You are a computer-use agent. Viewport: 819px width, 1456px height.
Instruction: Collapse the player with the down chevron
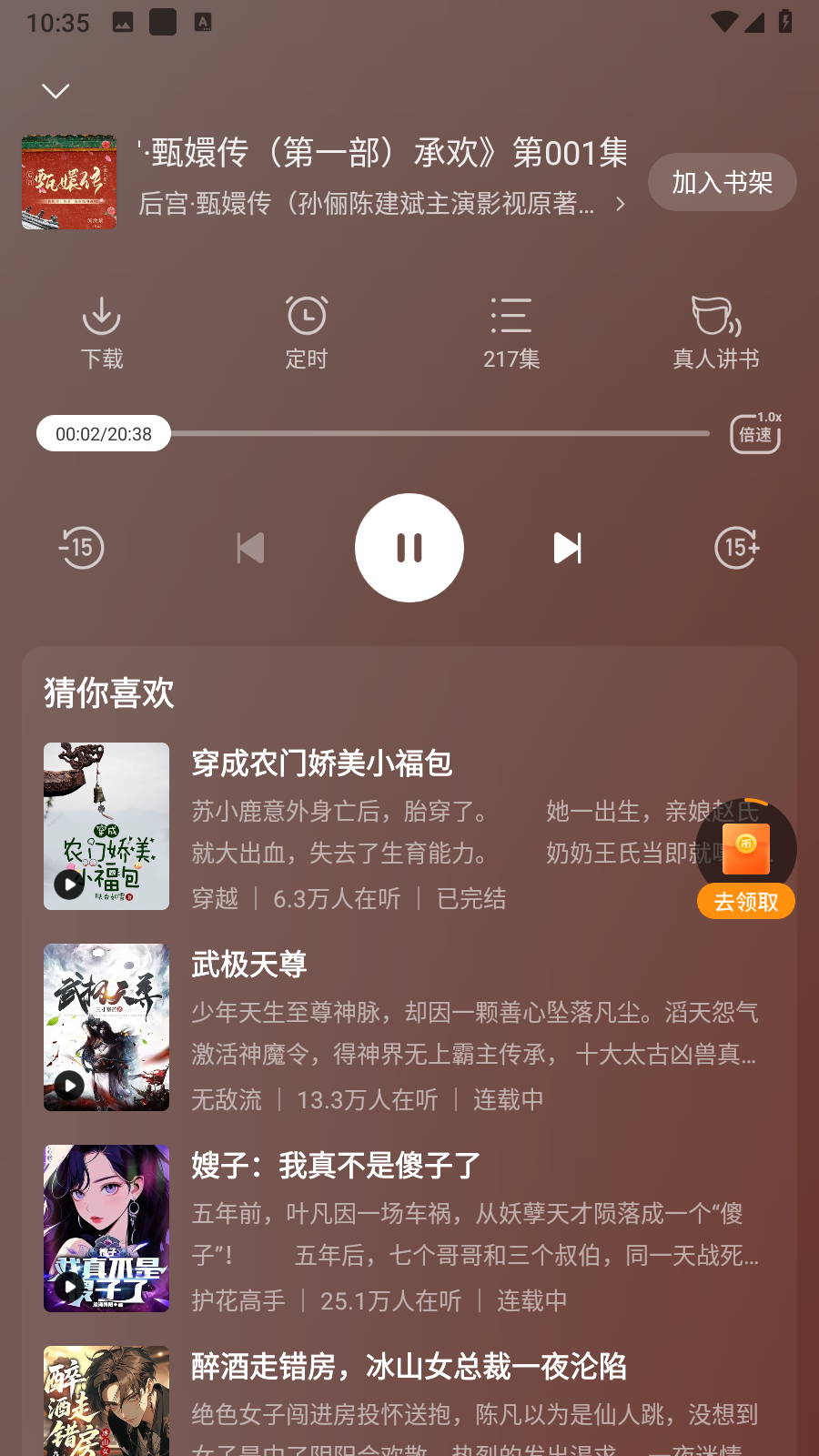[56, 91]
